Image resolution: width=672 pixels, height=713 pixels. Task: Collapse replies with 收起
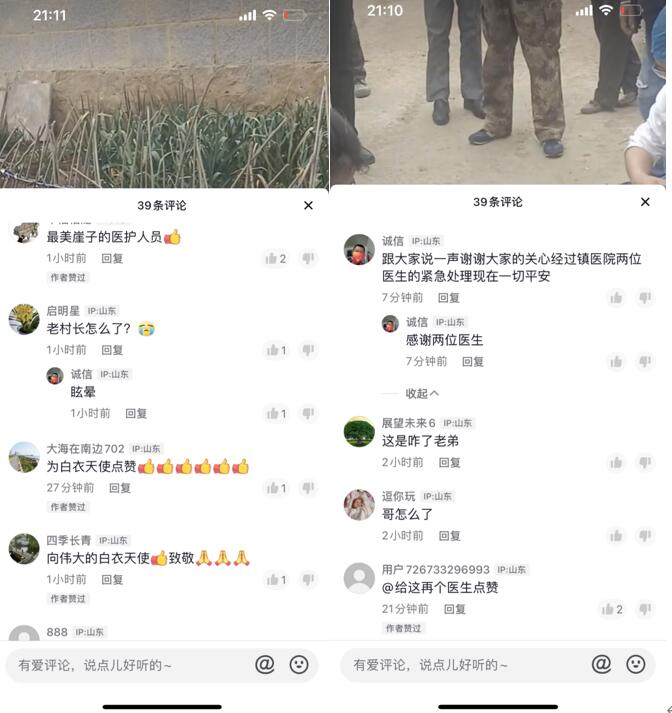tap(422, 393)
